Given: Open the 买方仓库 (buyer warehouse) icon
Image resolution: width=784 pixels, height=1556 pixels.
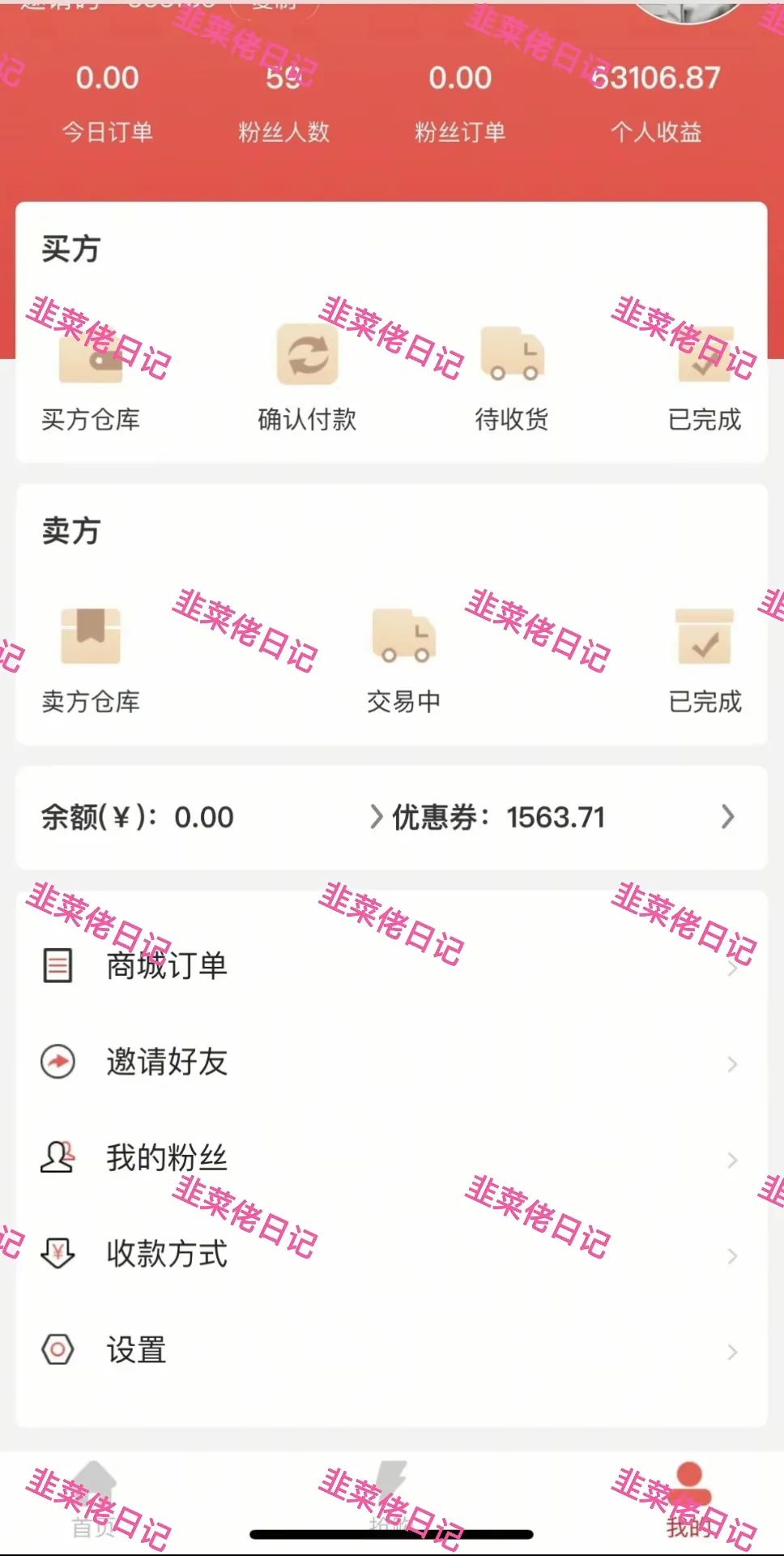Looking at the screenshot, I should [89, 357].
